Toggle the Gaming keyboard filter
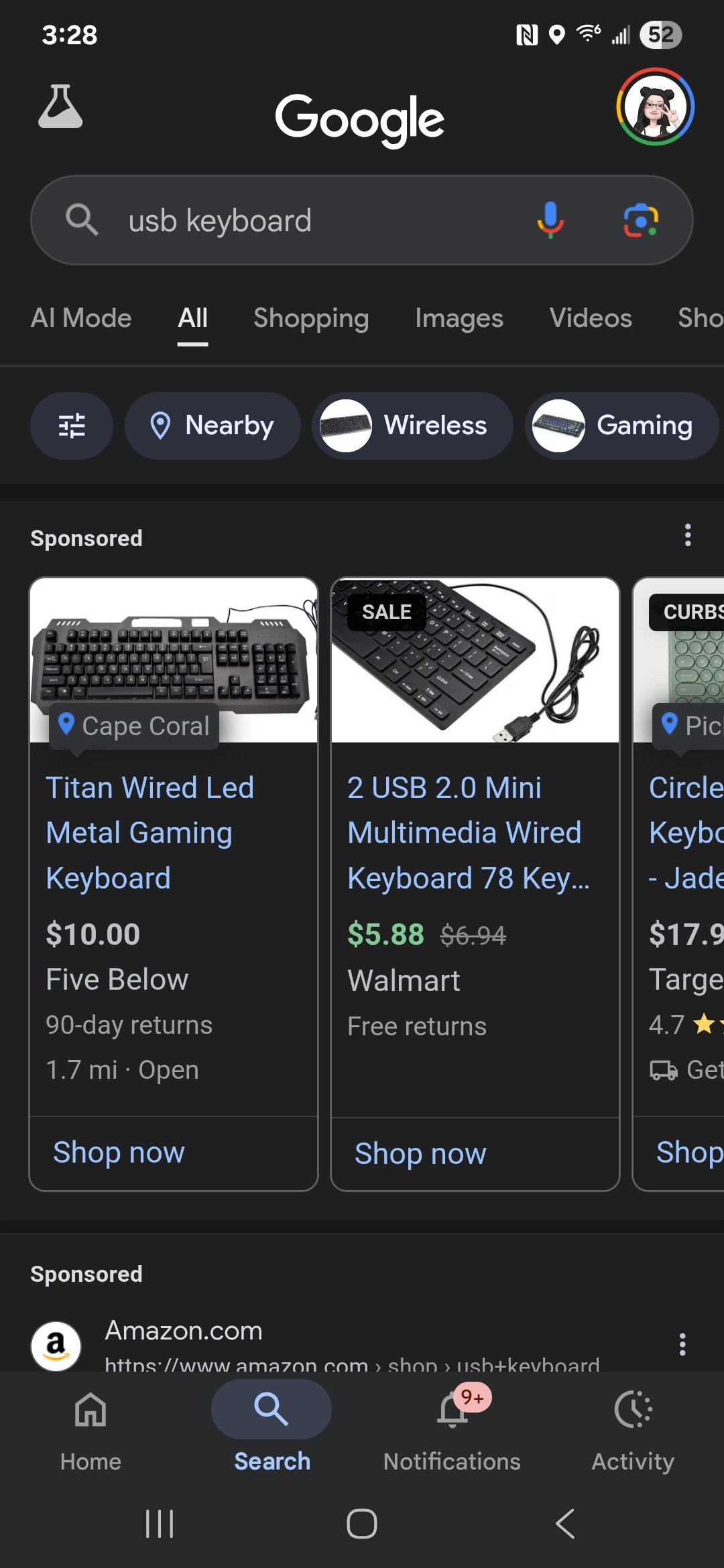Viewport: 724px width, 1568px height. pos(620,426)
